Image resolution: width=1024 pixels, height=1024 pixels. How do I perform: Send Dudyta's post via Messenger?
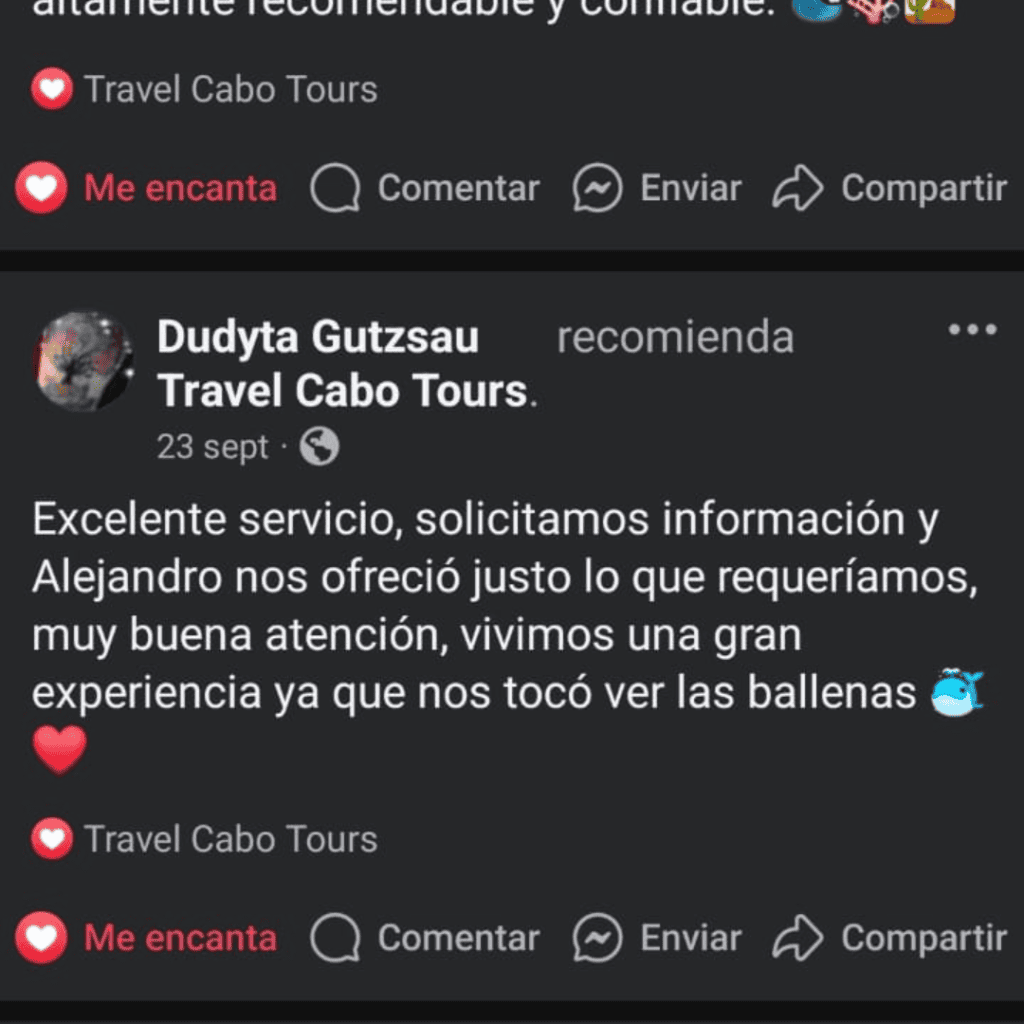click(657, 938)
